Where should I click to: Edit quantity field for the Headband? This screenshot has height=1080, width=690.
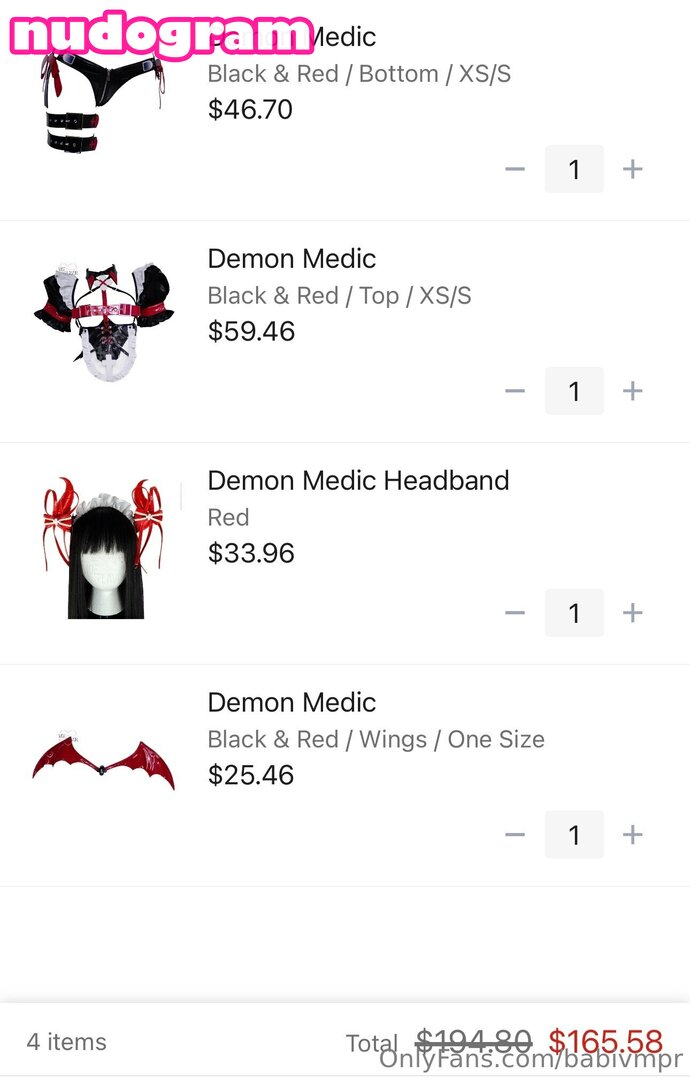[x=574, y=613]
